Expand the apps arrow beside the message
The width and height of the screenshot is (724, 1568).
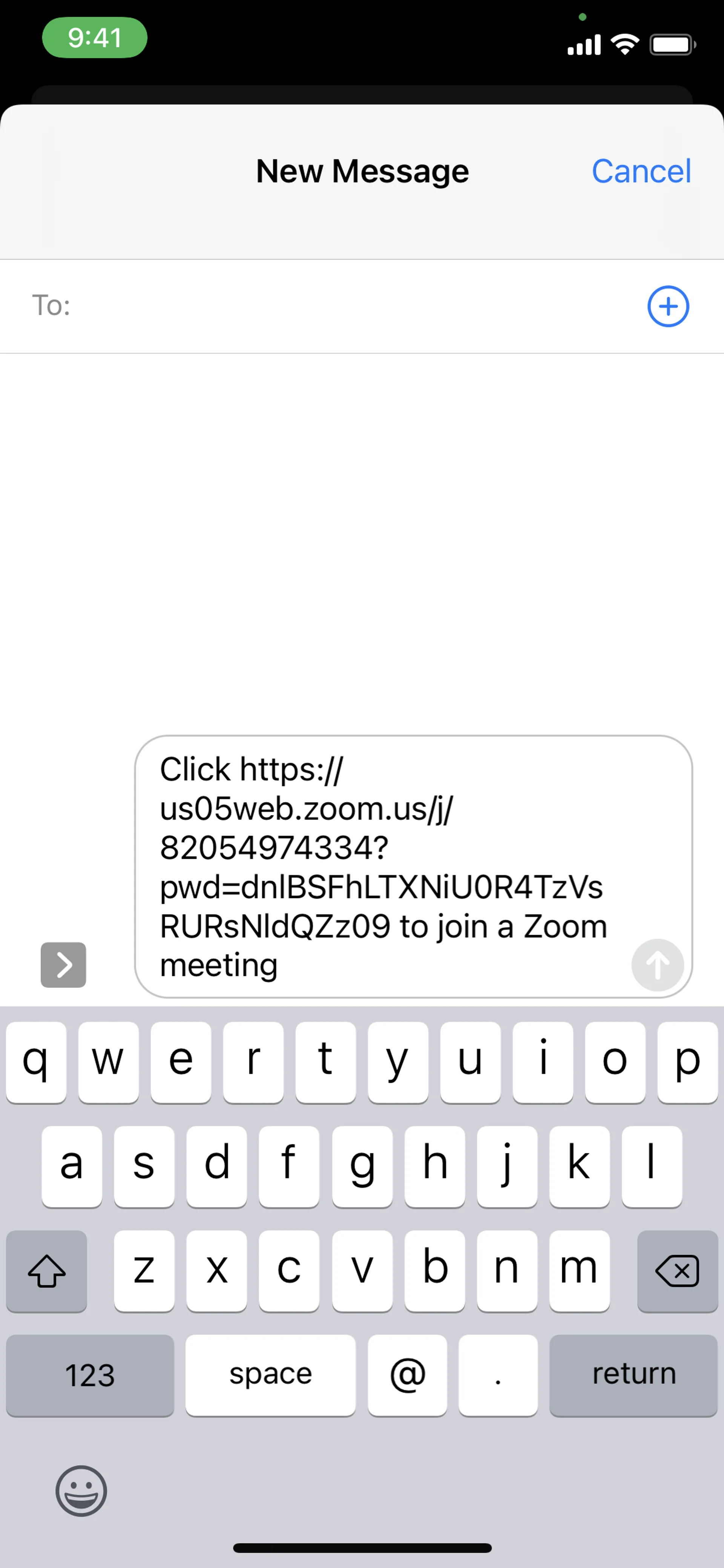coord(63,965)
